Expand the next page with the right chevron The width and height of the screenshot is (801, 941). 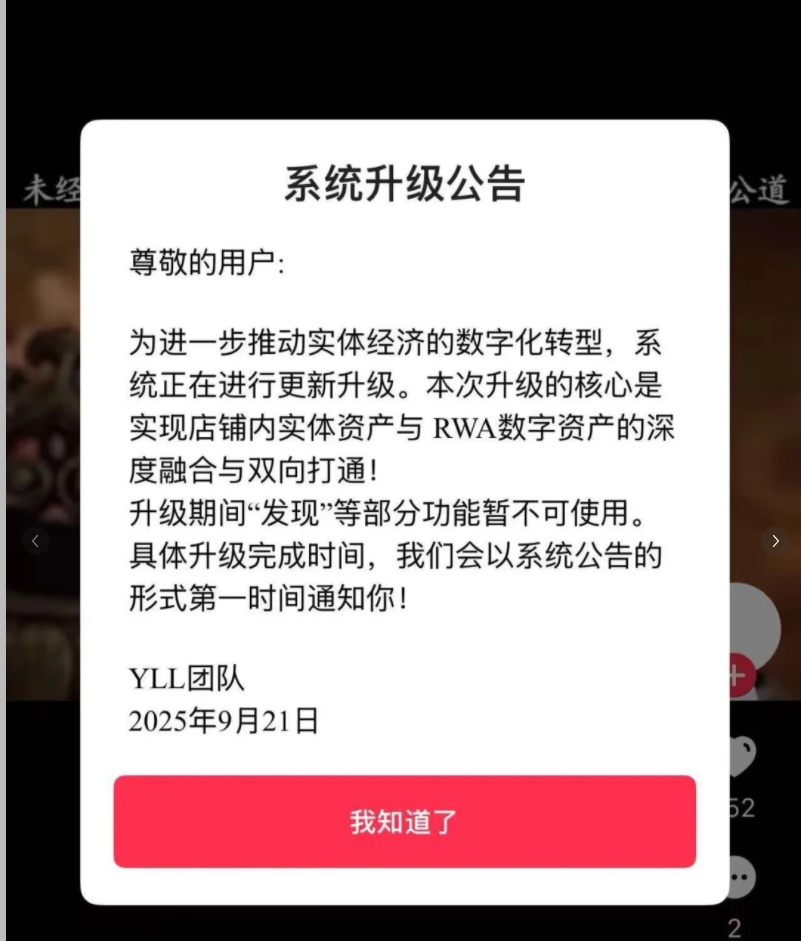click(775, 541)
